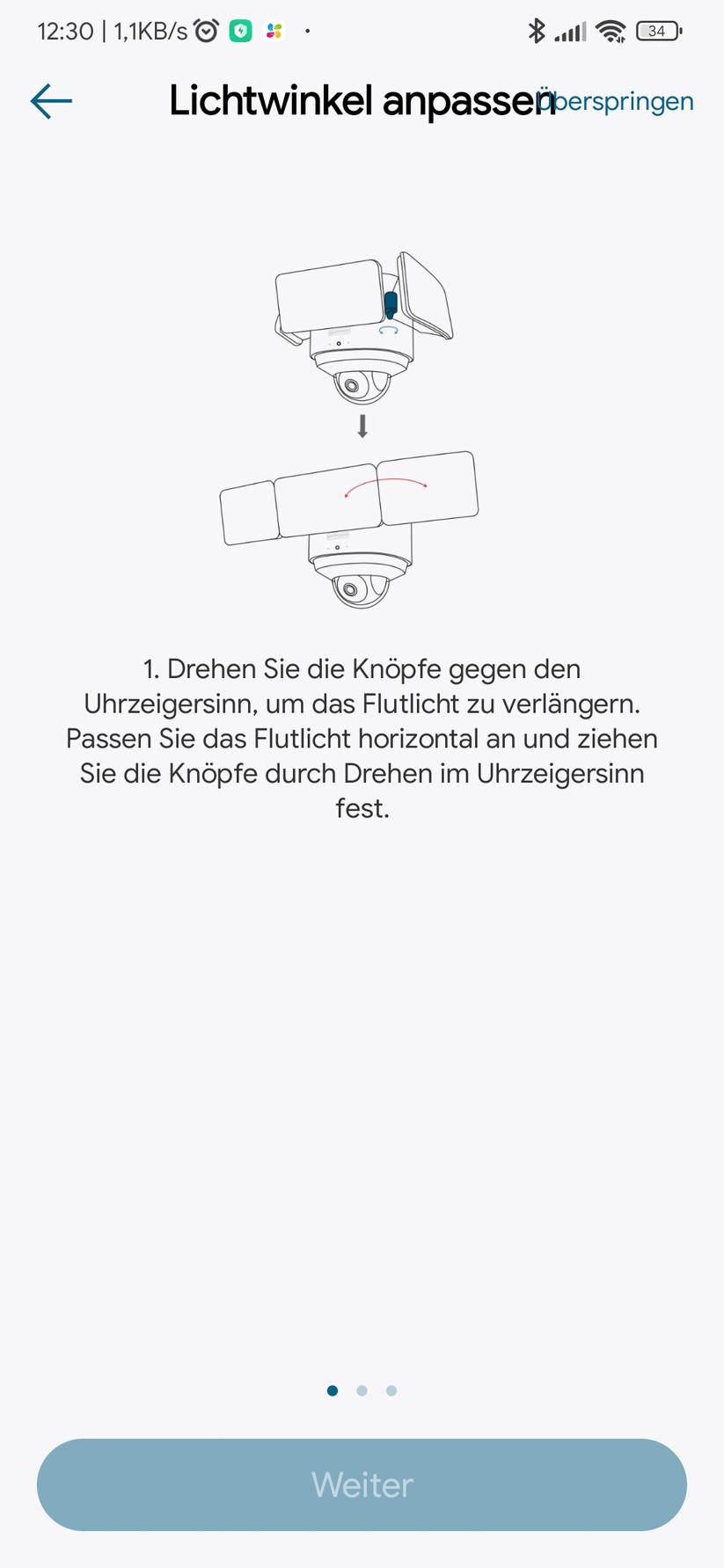This screenshot has width=724, height=1568.
Task: Tap the camera illustration's adjustment knob
Action: point(390,303)
